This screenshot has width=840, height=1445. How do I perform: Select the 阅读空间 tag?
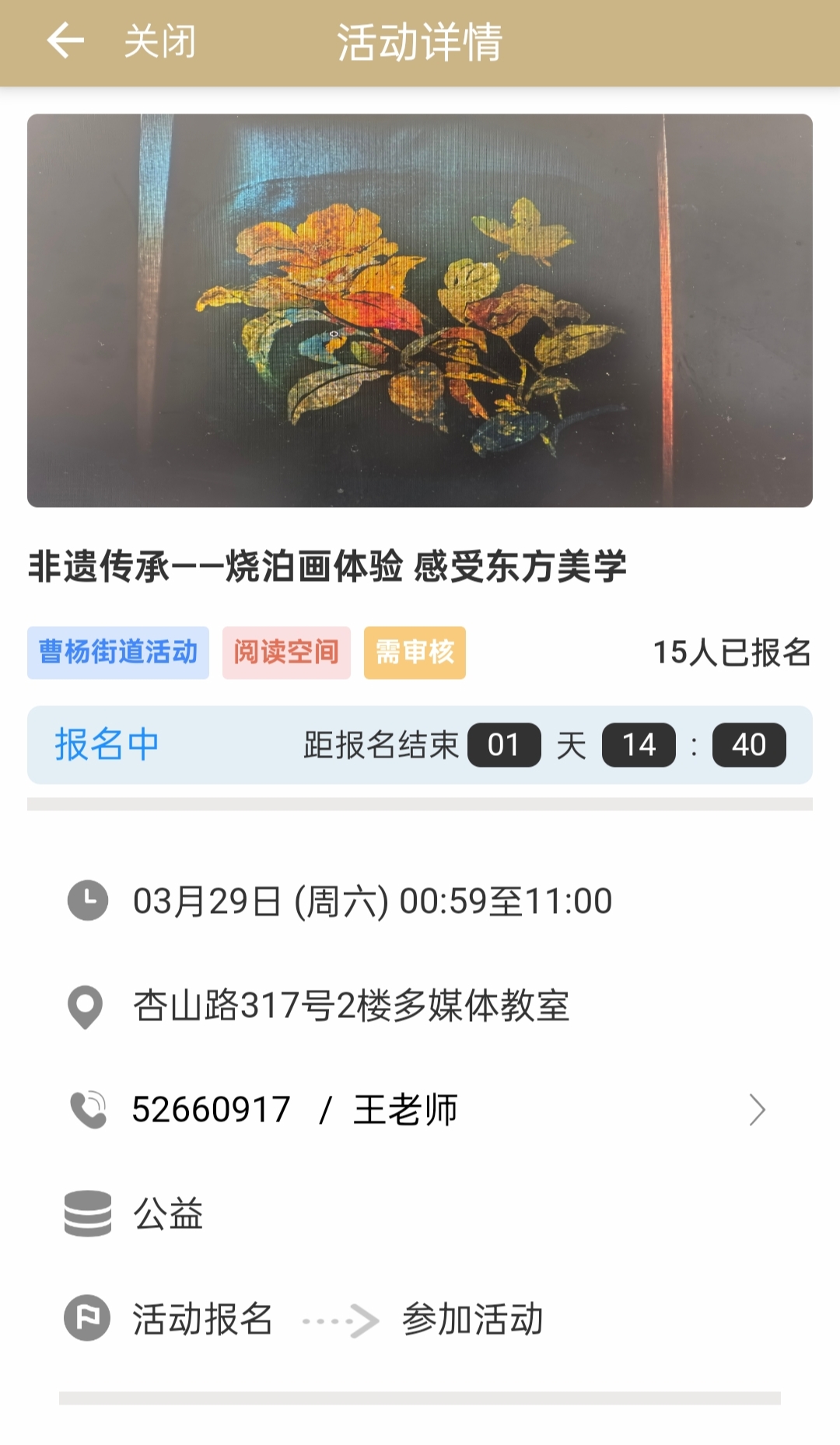286,653
